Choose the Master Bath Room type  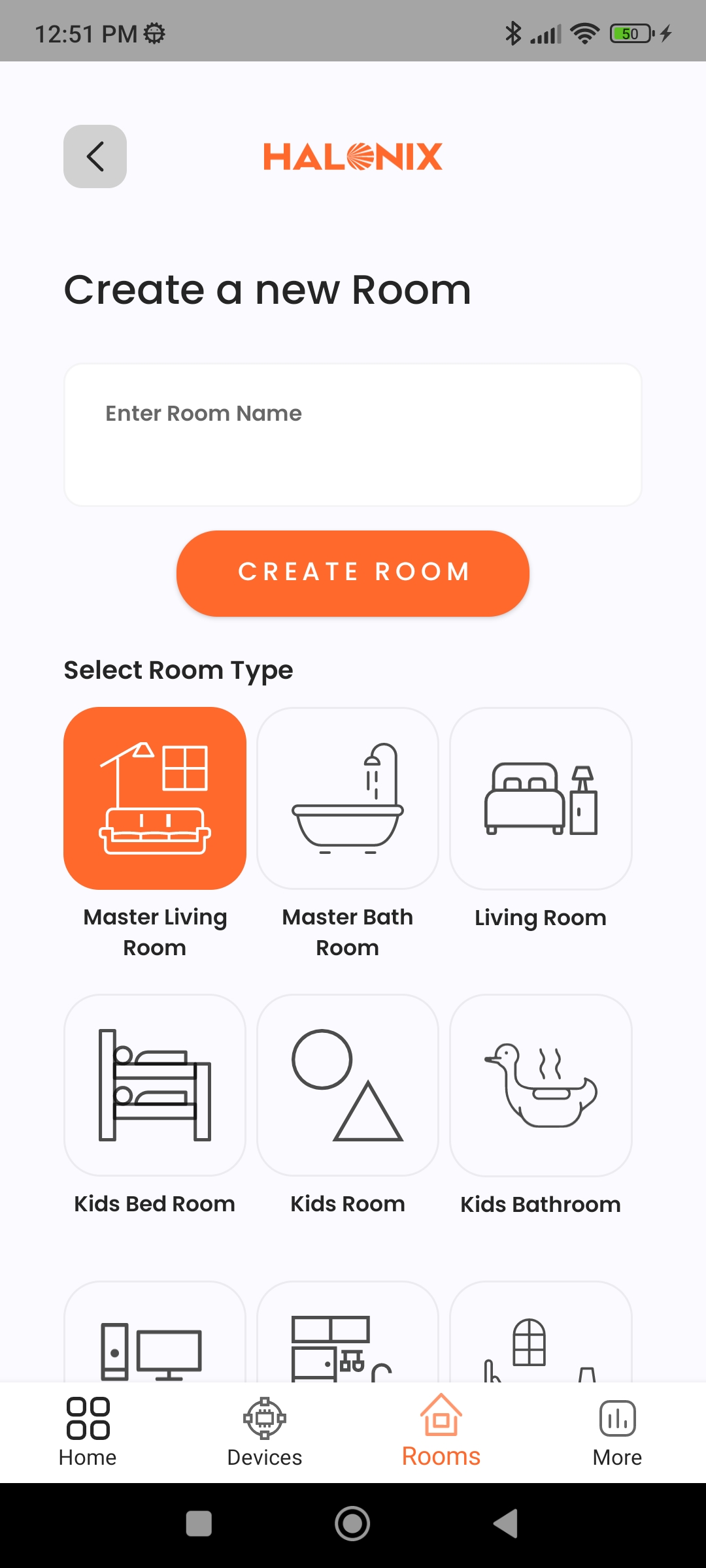348,798
